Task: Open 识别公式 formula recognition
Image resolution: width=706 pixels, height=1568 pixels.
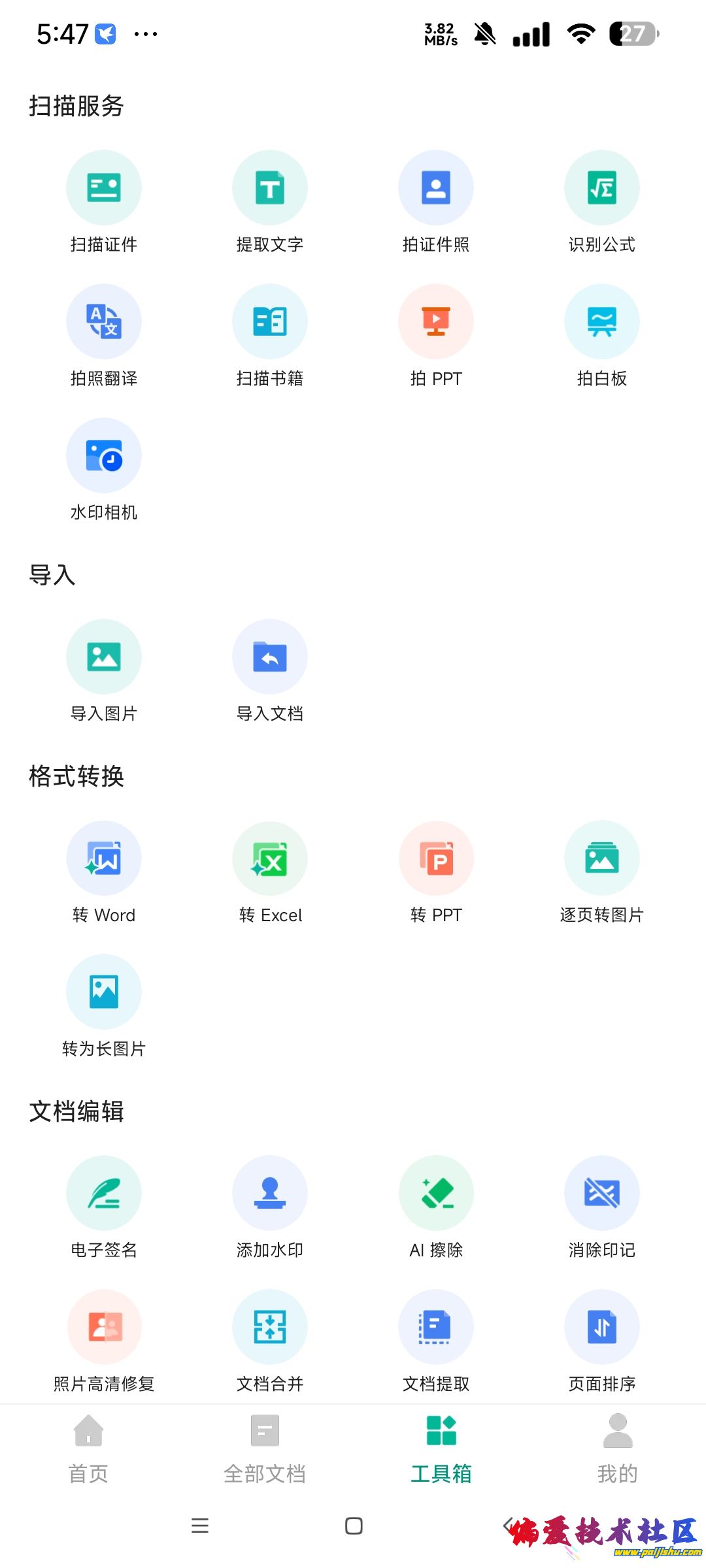Action: click(602, 188)
